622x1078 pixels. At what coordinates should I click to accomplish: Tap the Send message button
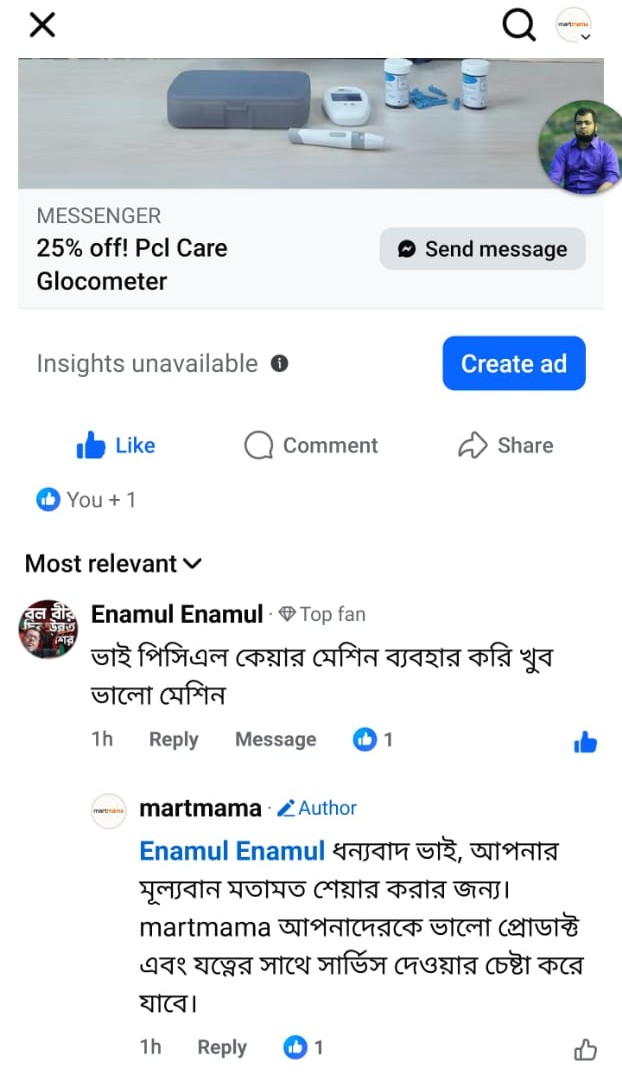482,249
